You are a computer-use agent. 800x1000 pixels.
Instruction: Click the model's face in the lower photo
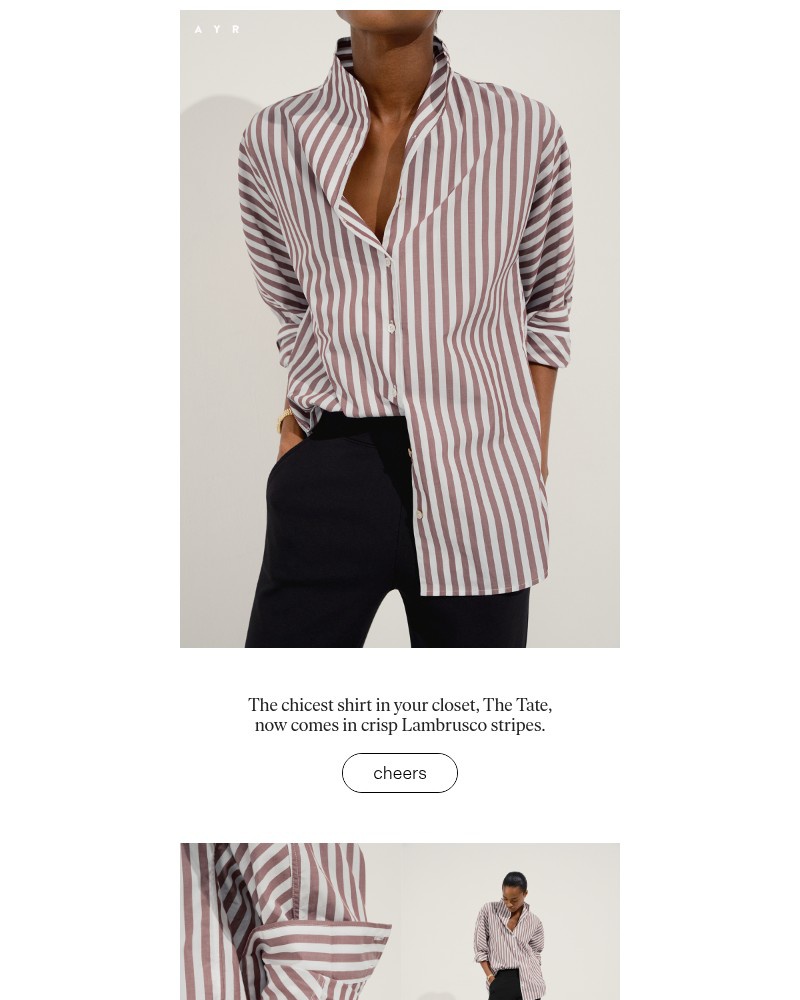tap(516, 898)
